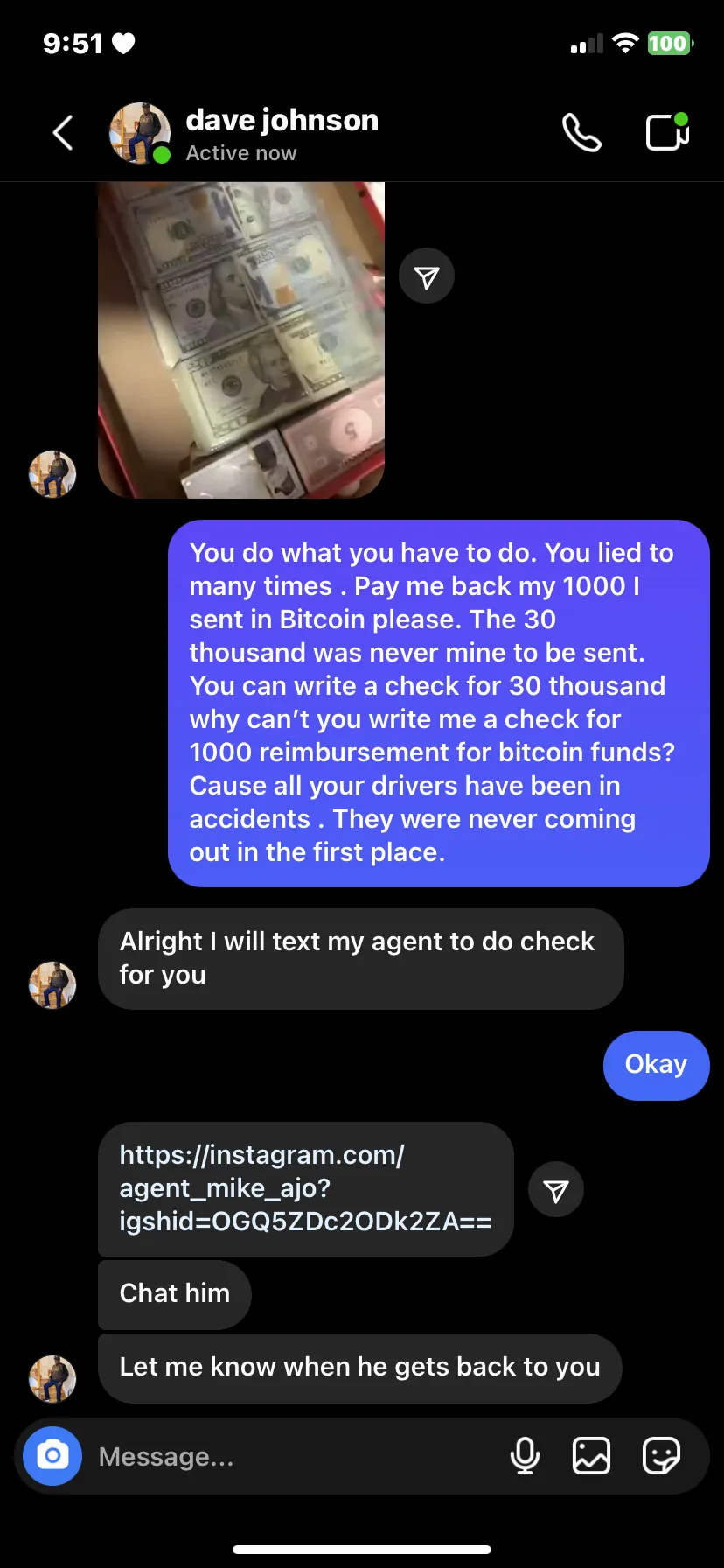
Task: Record a voice message with the microphone
Action: (525, 1456)
